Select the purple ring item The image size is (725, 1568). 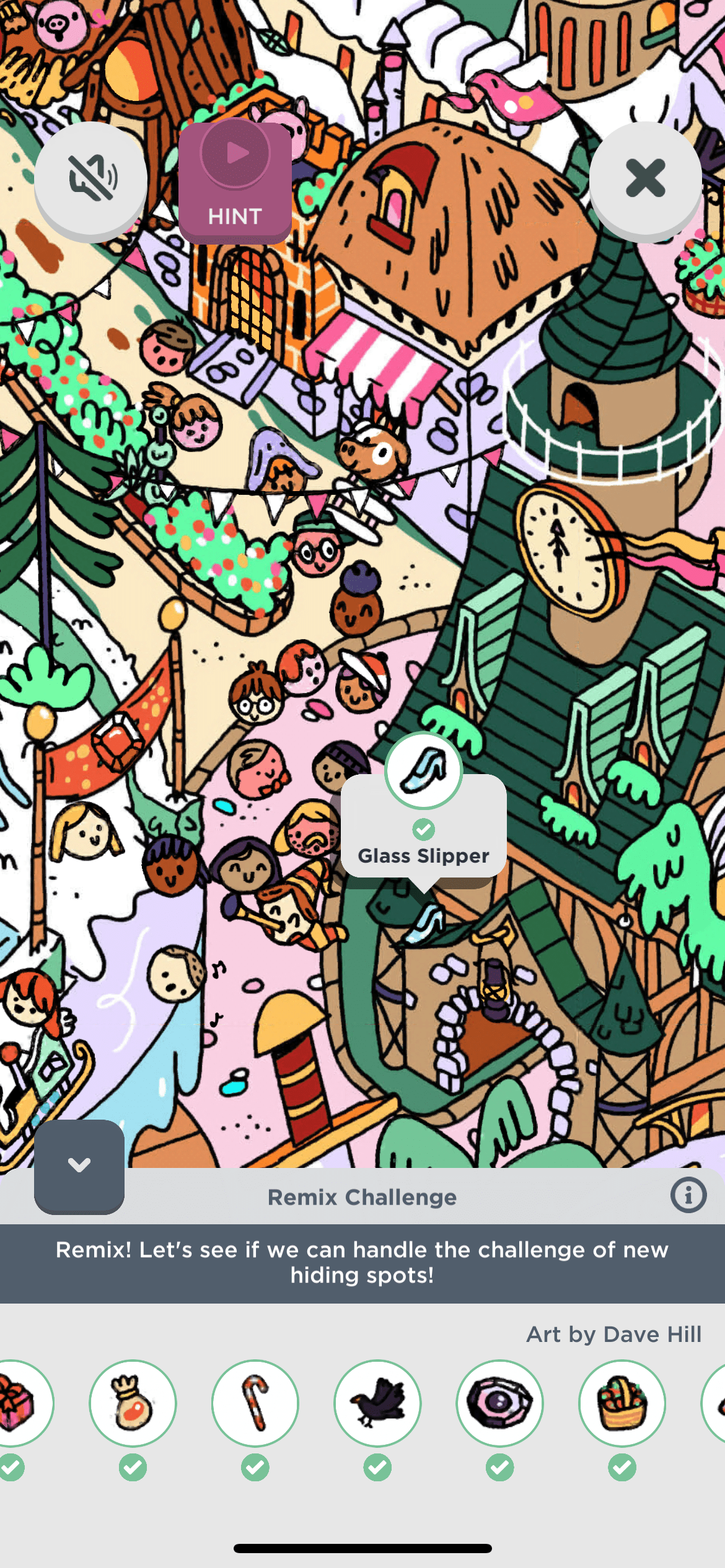[x=499, y=1403]
